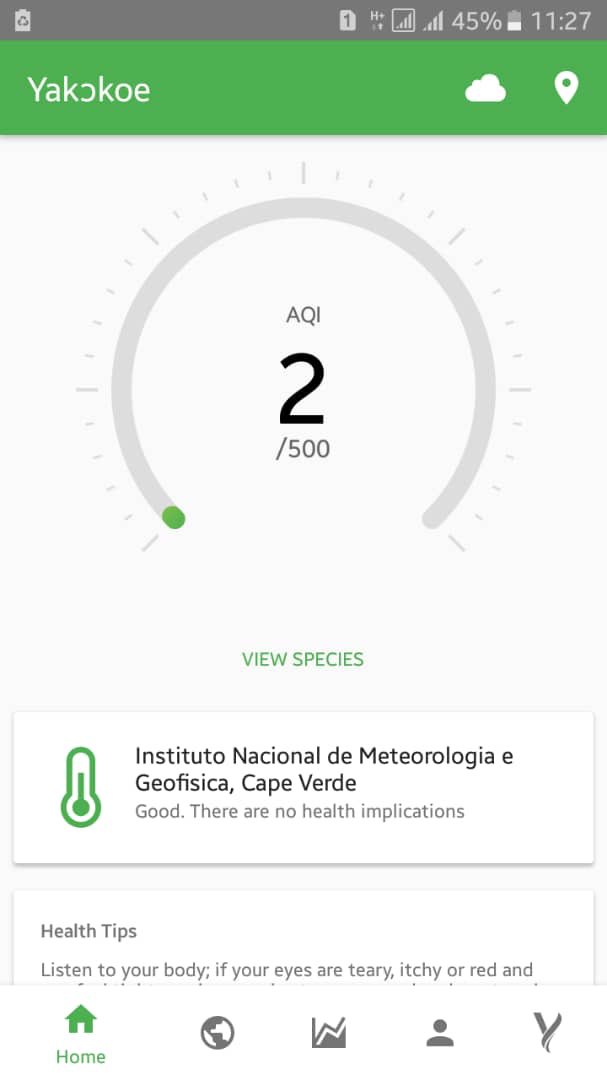
Task: Go to the profile person tab
Action: pos(440,1033)
